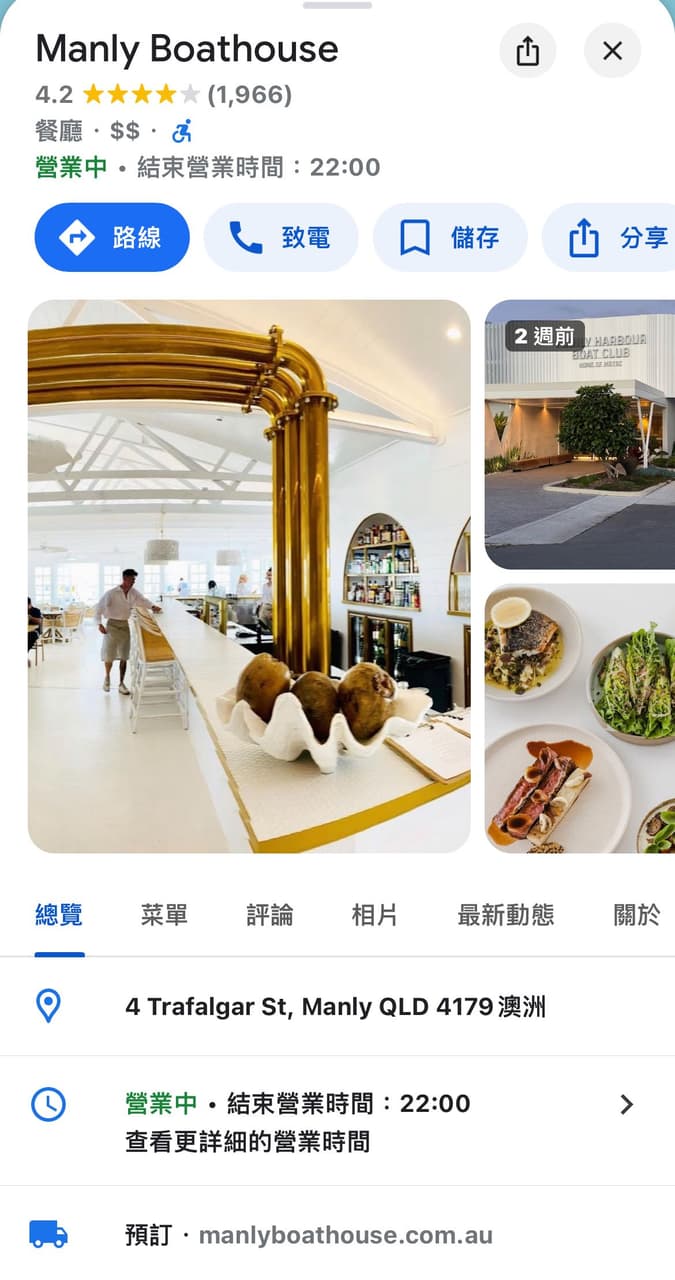Open the manlyboathouse.com.au booking link
The width and height of the screenshot is (675, 1280).
click(345, 1235)
